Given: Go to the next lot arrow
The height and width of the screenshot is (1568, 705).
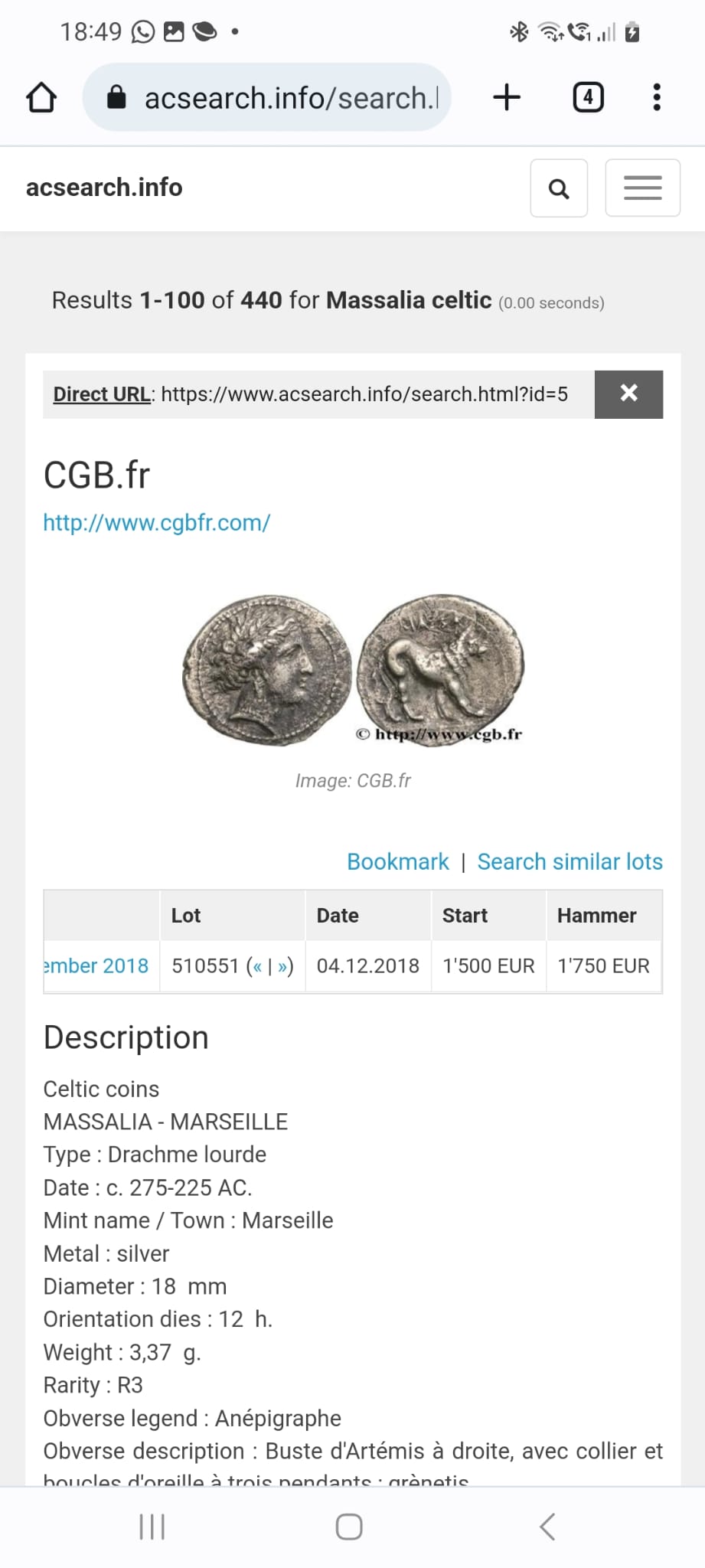Looking at the screenshot, I should (282, 967).
